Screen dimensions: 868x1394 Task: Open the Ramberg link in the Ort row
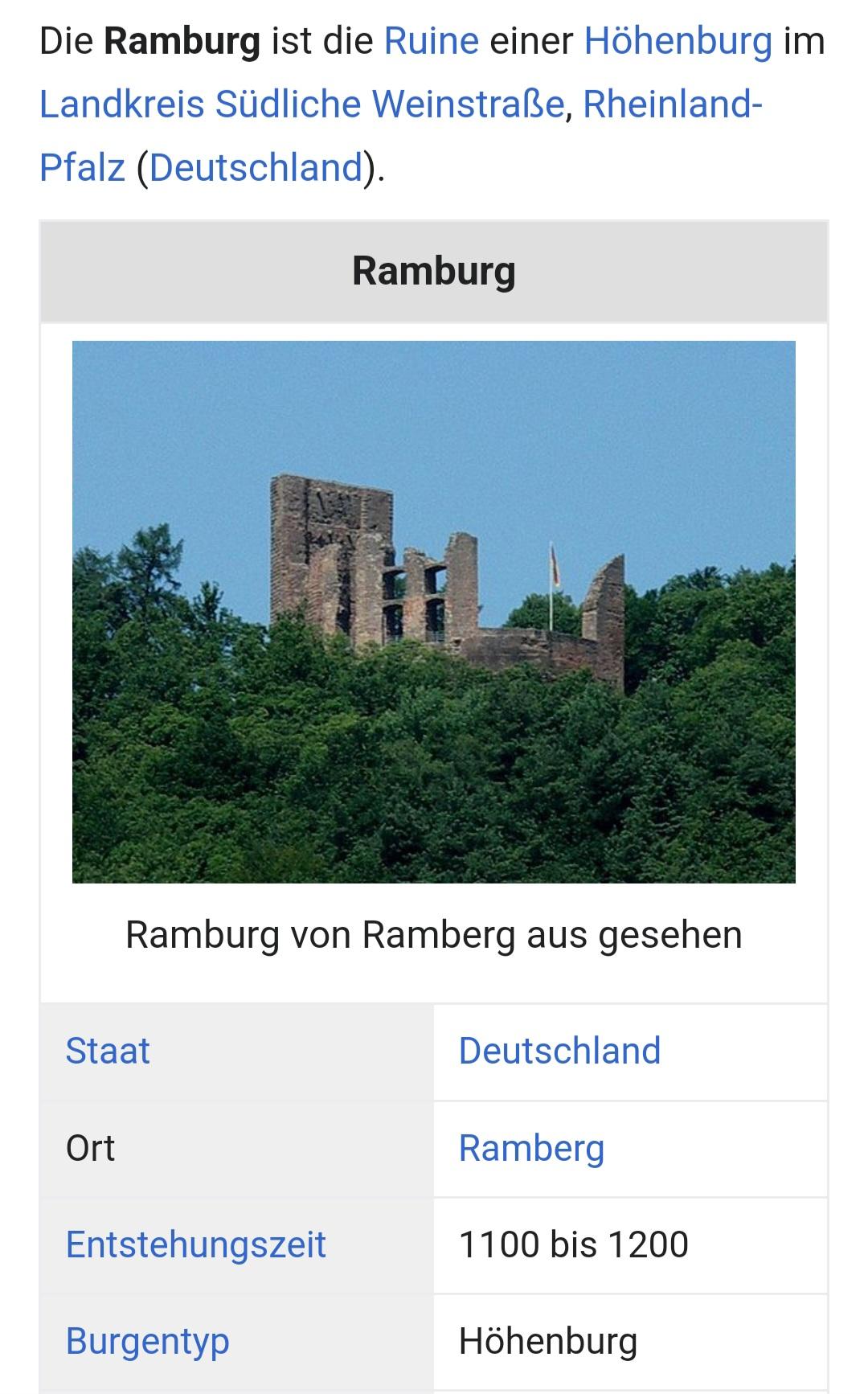tap(531, 1148)
